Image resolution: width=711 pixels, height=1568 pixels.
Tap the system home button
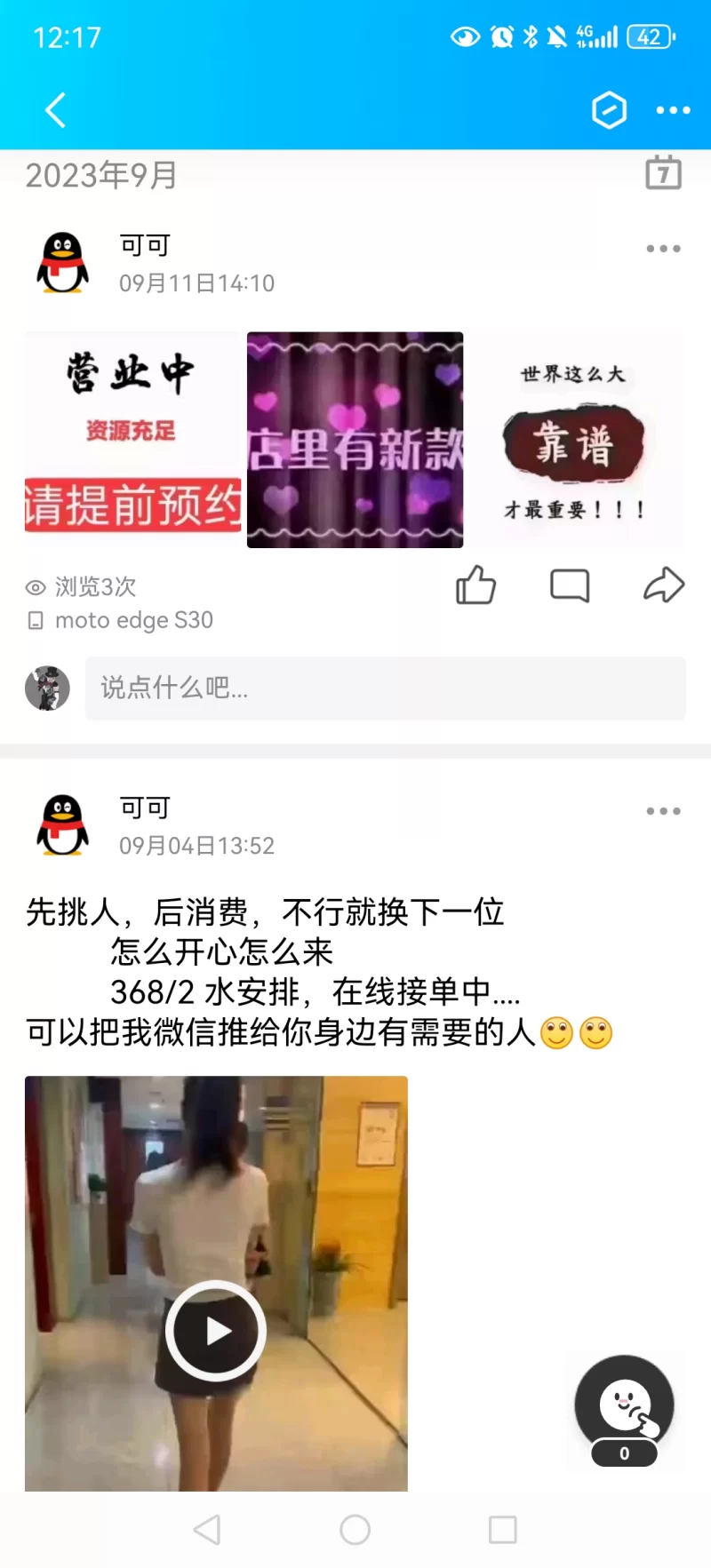coord(355,1529)
